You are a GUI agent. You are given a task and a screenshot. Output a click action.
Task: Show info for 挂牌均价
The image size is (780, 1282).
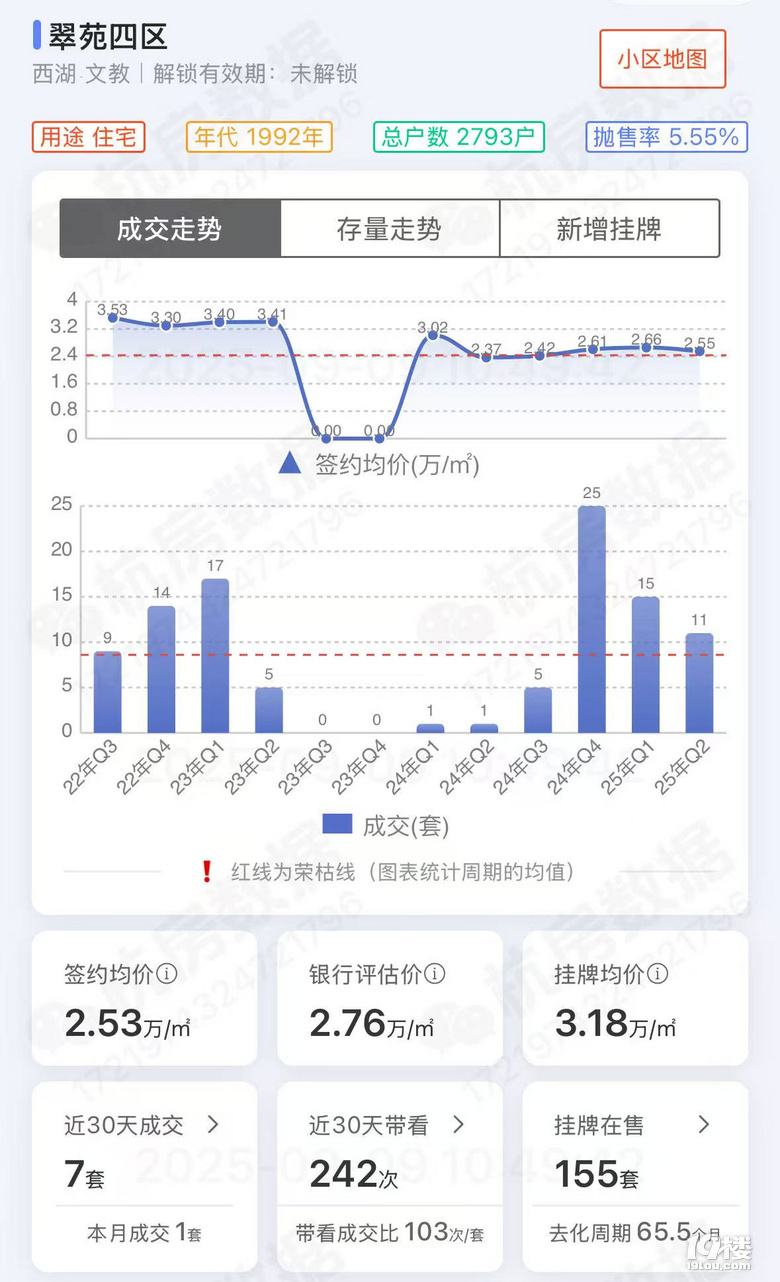click(658, 974)
